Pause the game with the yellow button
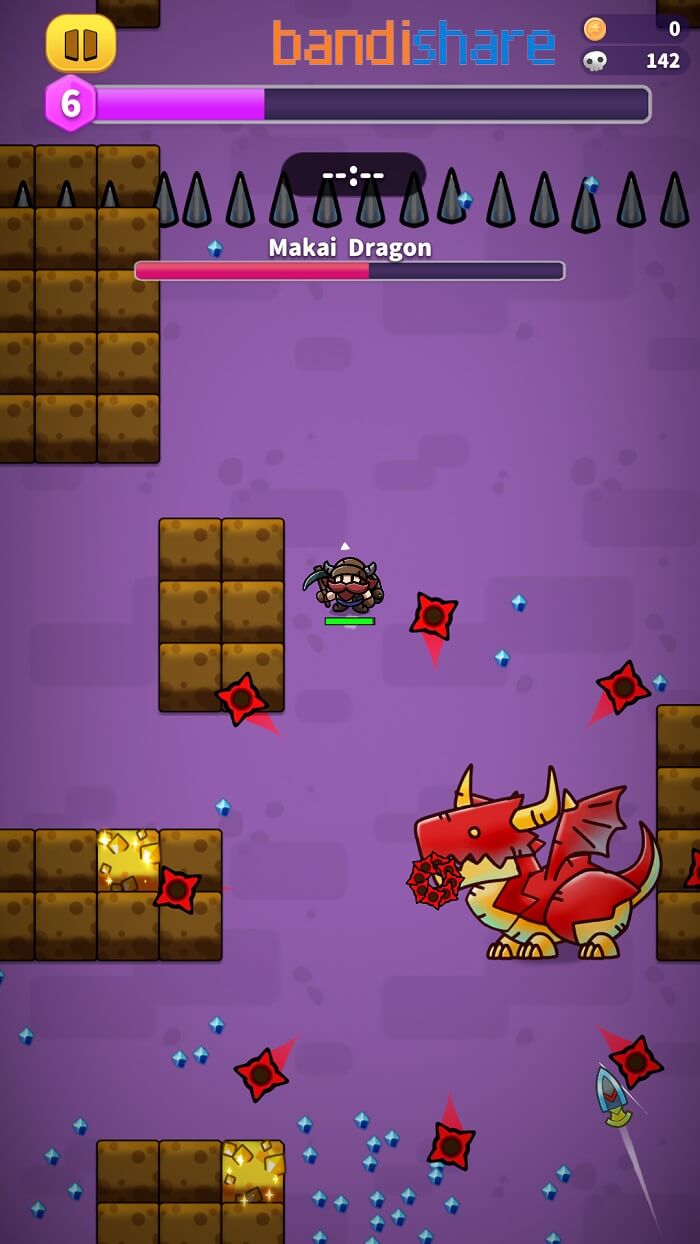 pyautogui.click(x=81, y=43)
